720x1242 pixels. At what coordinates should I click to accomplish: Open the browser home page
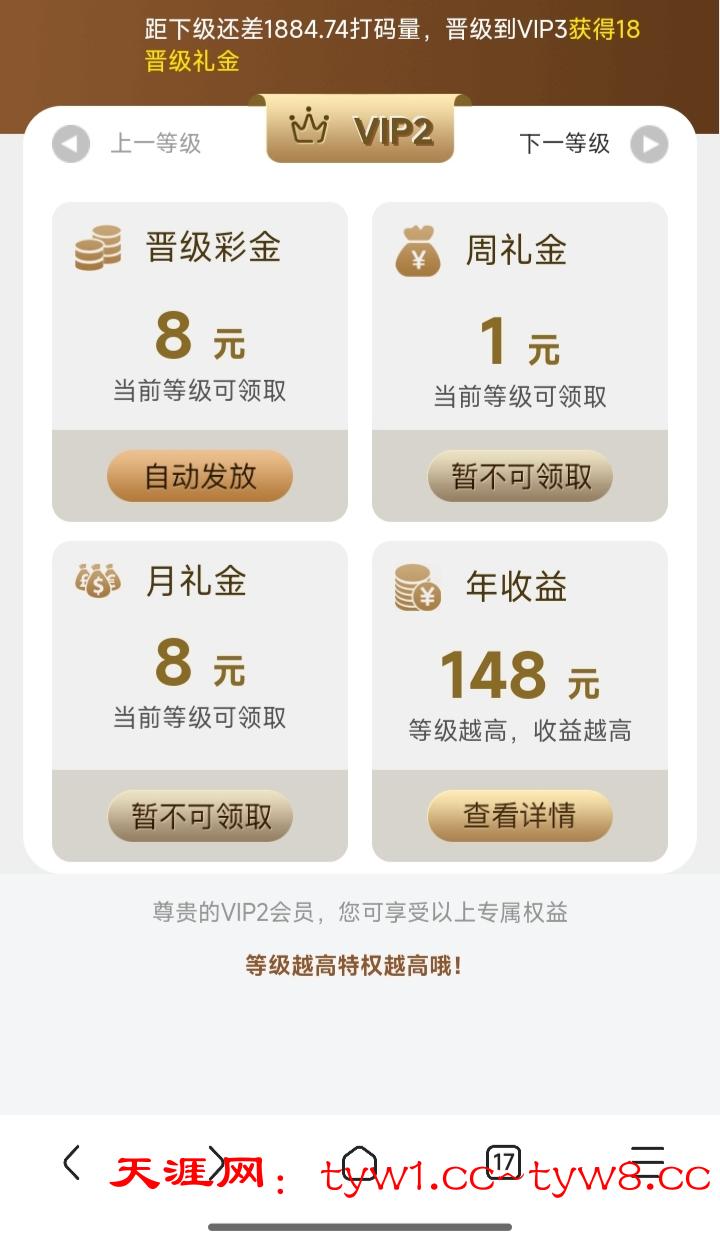click(x=360, y=1163)
